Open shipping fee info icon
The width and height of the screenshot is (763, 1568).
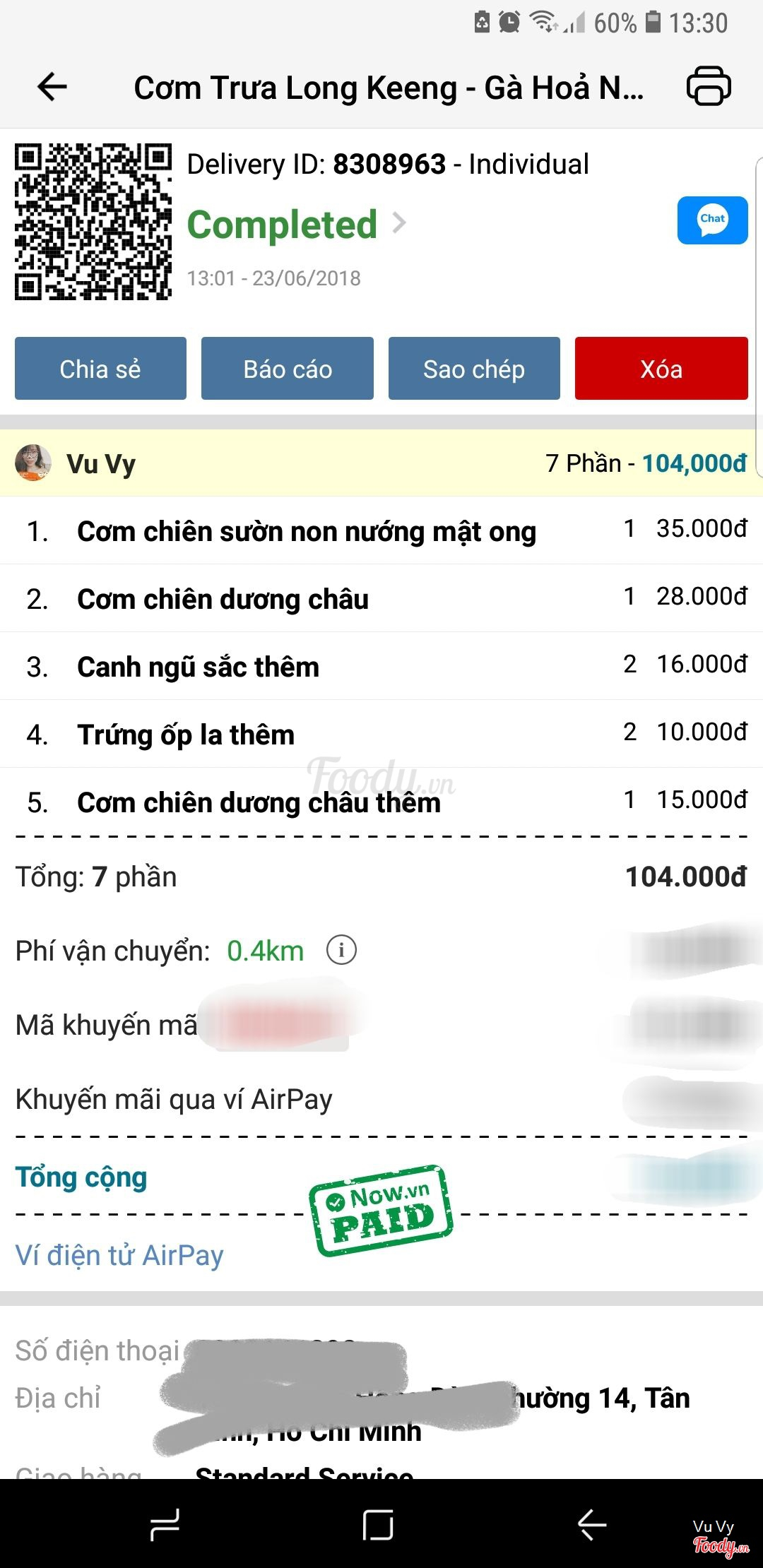[341, 951]
